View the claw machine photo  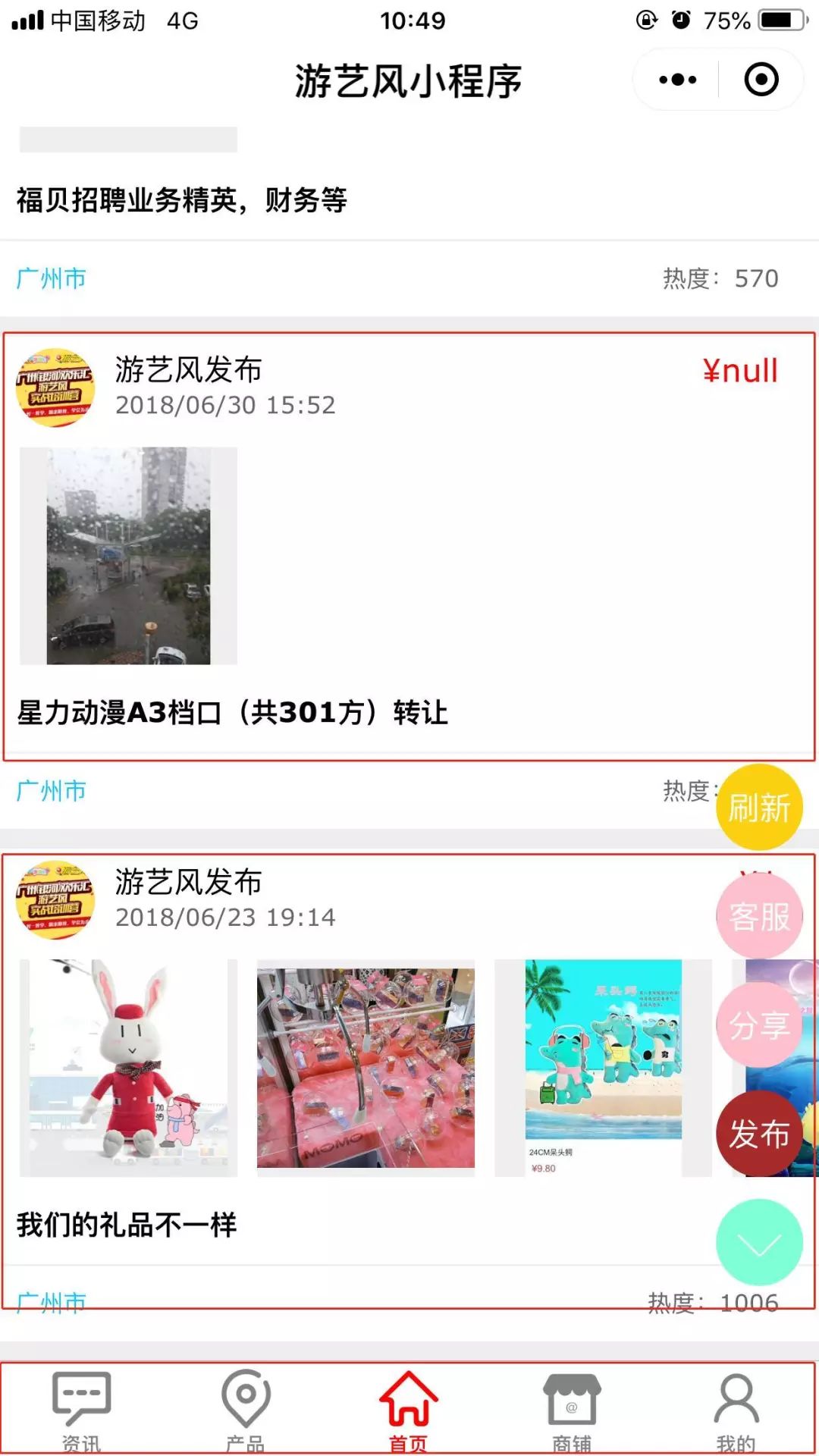click(x=366, y=1068)
